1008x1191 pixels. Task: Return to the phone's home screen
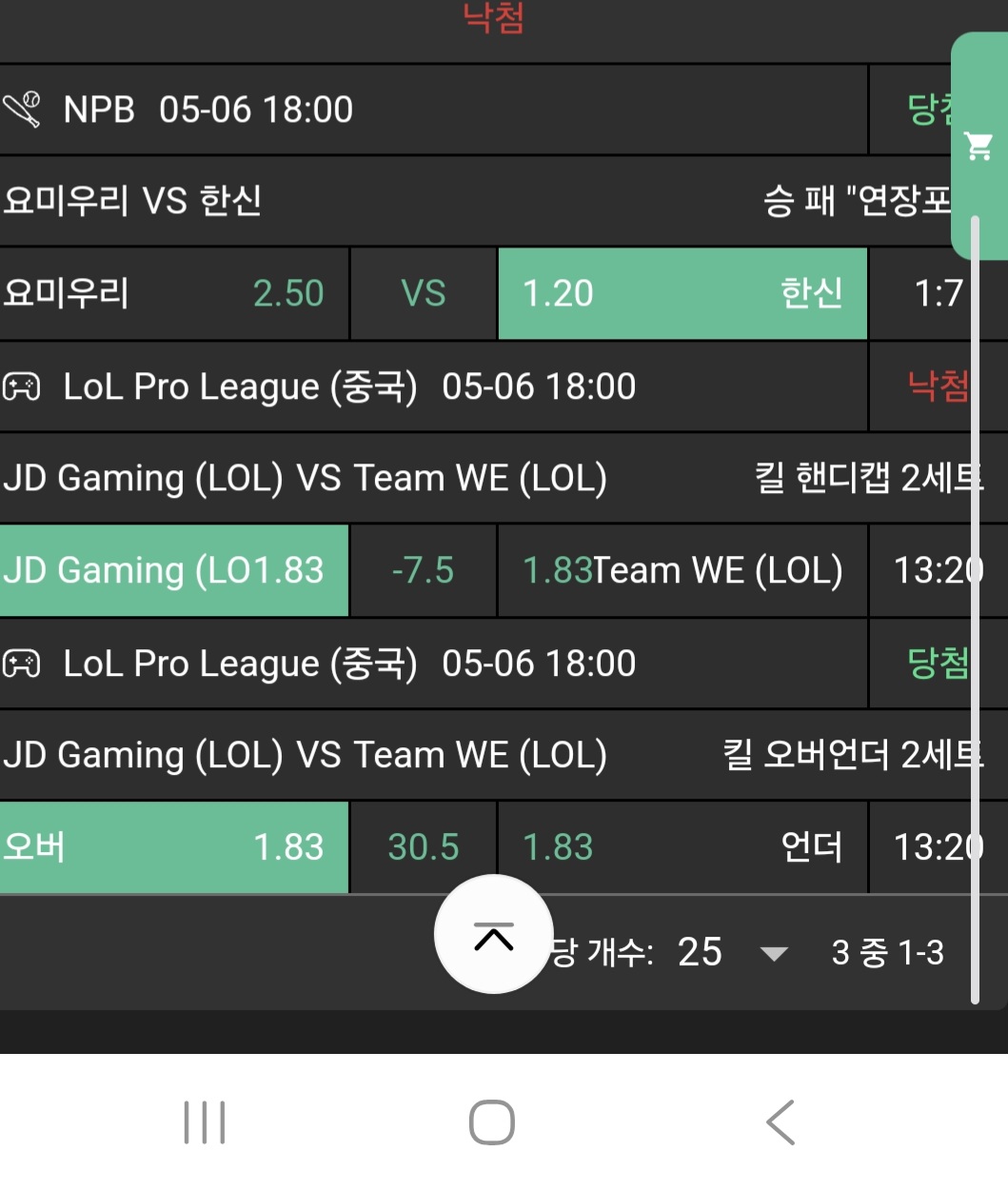(x=492, y=1122)
